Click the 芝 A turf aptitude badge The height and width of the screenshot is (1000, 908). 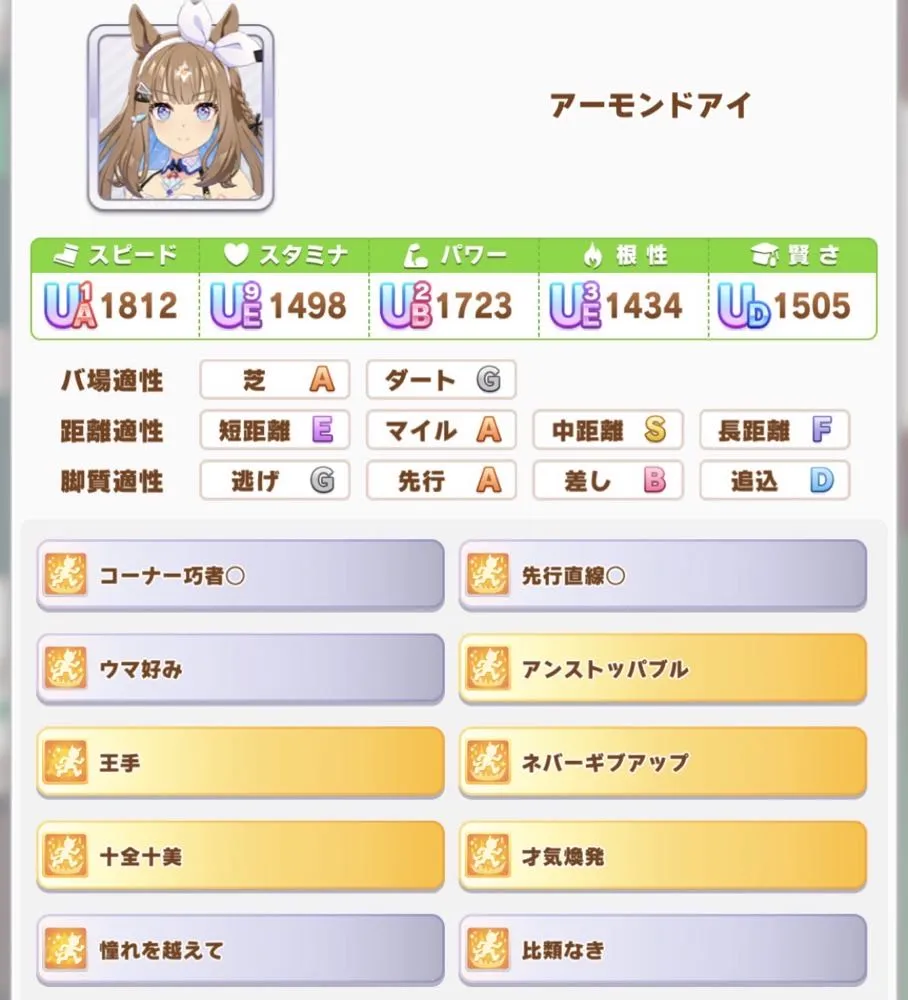click(274, 380)
